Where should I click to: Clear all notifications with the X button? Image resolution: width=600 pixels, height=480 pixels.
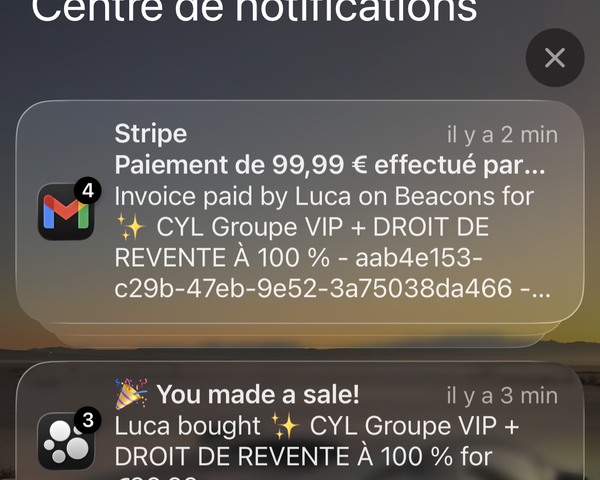click(555, 58)
